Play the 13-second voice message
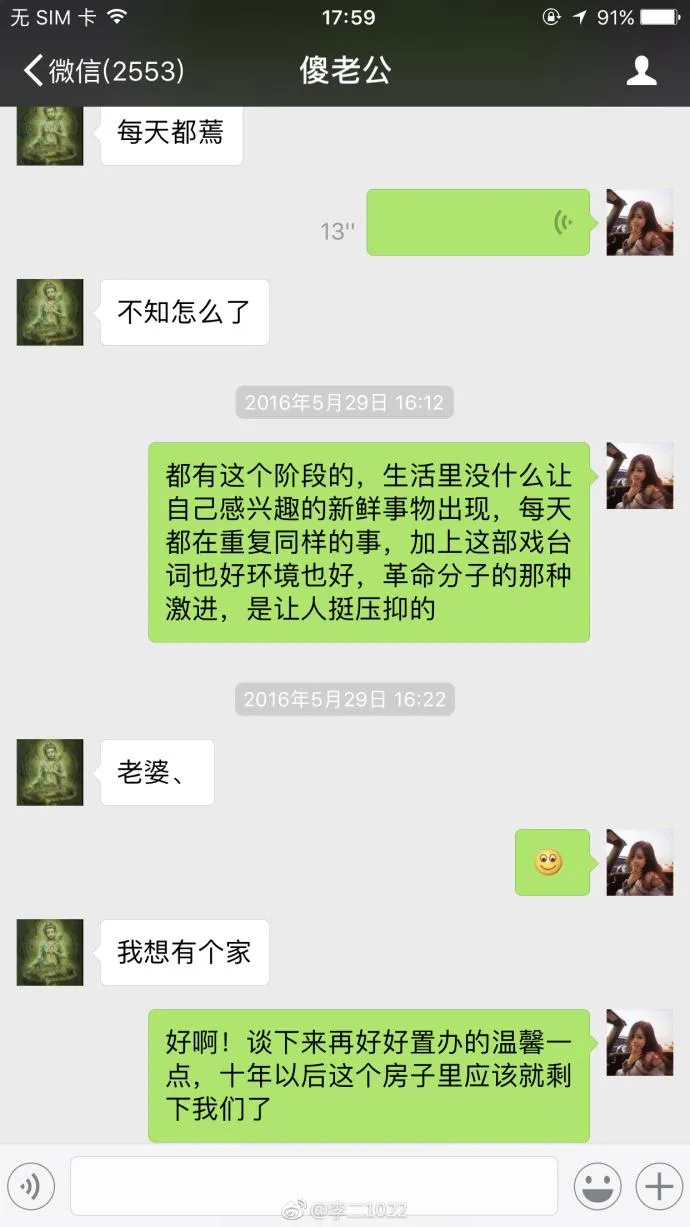Viewport: 690px width, 1227px height. pyautogui.click(x=477, y=222)
